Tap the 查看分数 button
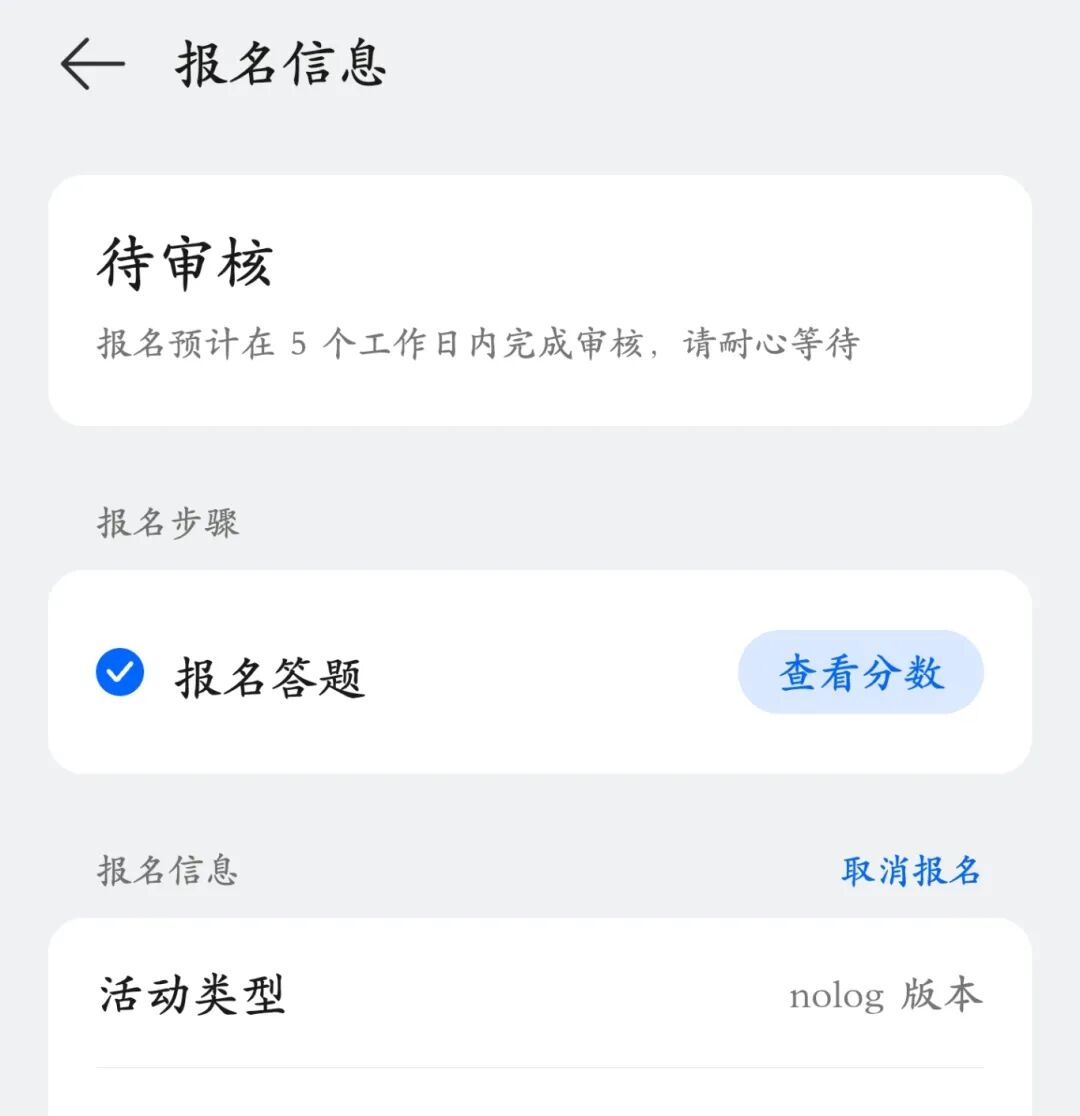 coord(861,673)
